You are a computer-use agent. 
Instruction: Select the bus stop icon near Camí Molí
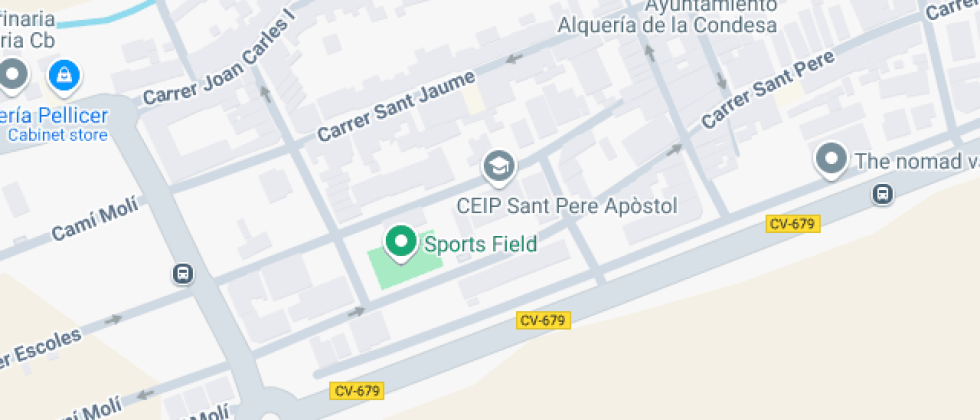pos(183,273)
